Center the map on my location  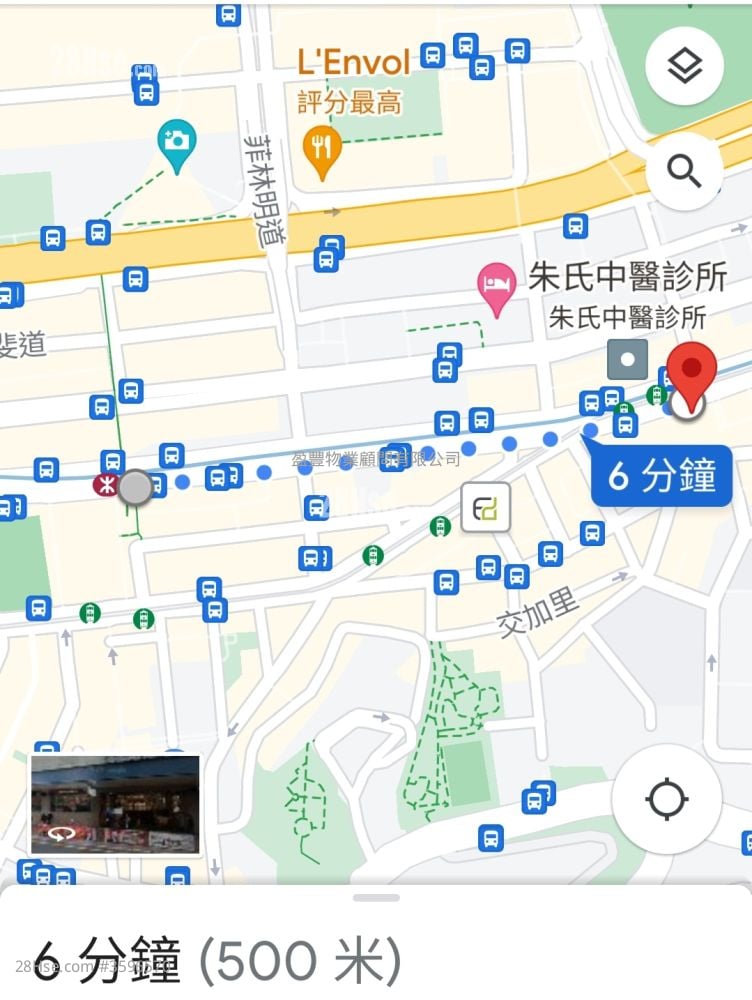(666, 800)
